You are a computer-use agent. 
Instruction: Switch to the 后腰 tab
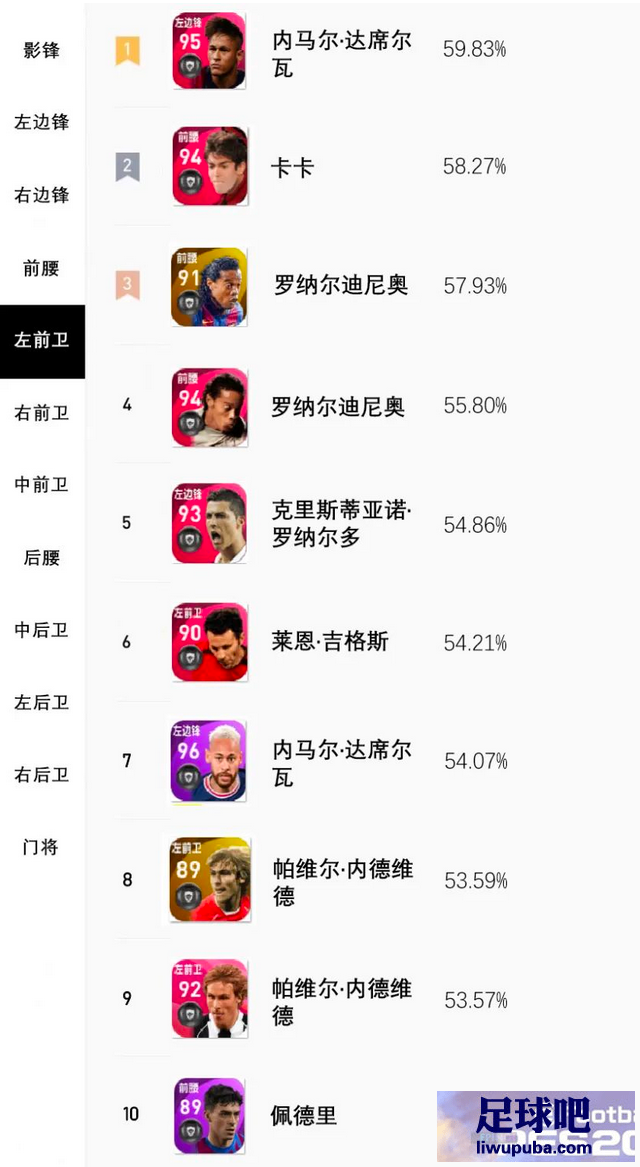click(x=42, y=557)
